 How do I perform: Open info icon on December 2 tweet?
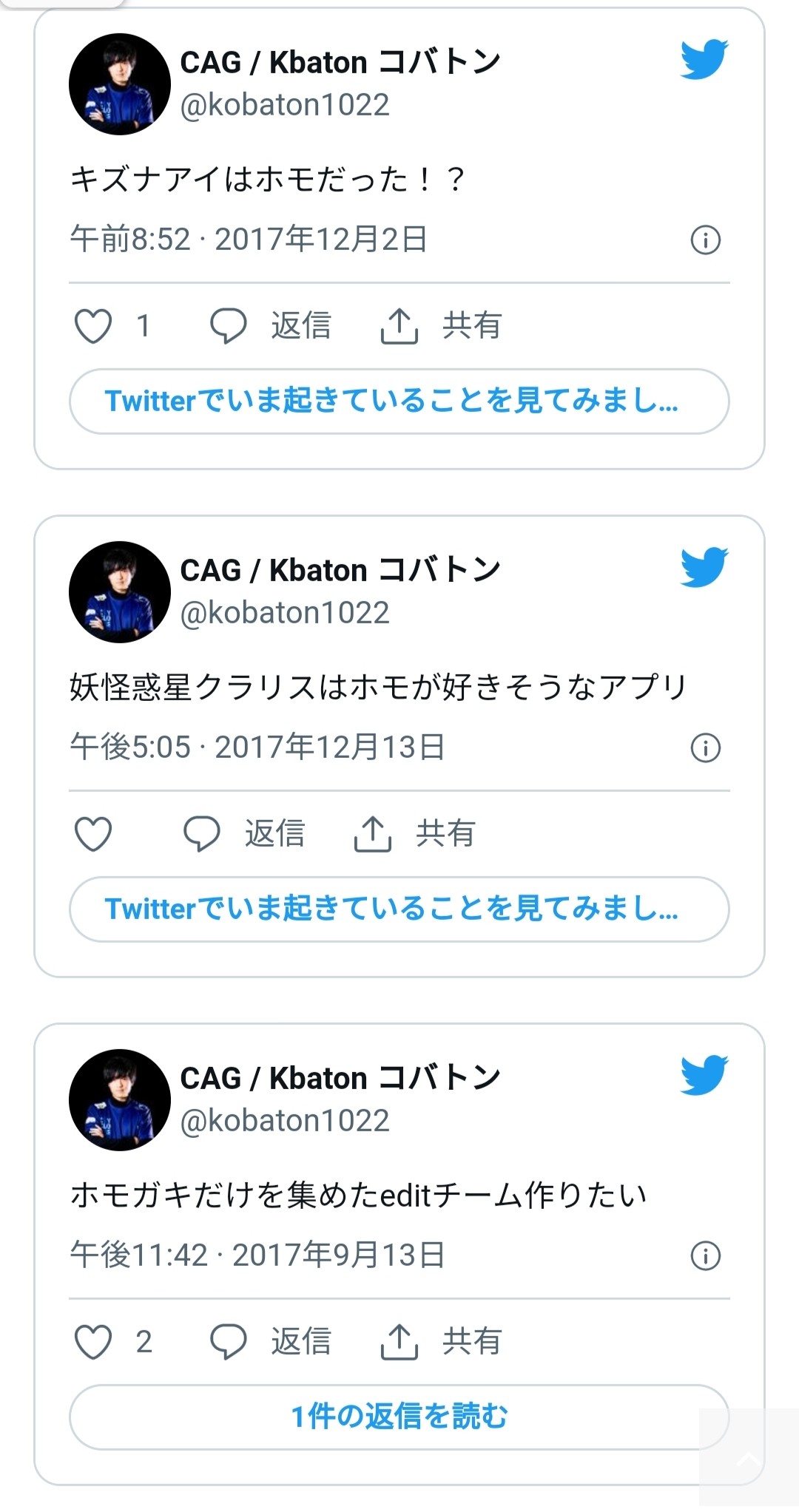(x=705, y=240)
